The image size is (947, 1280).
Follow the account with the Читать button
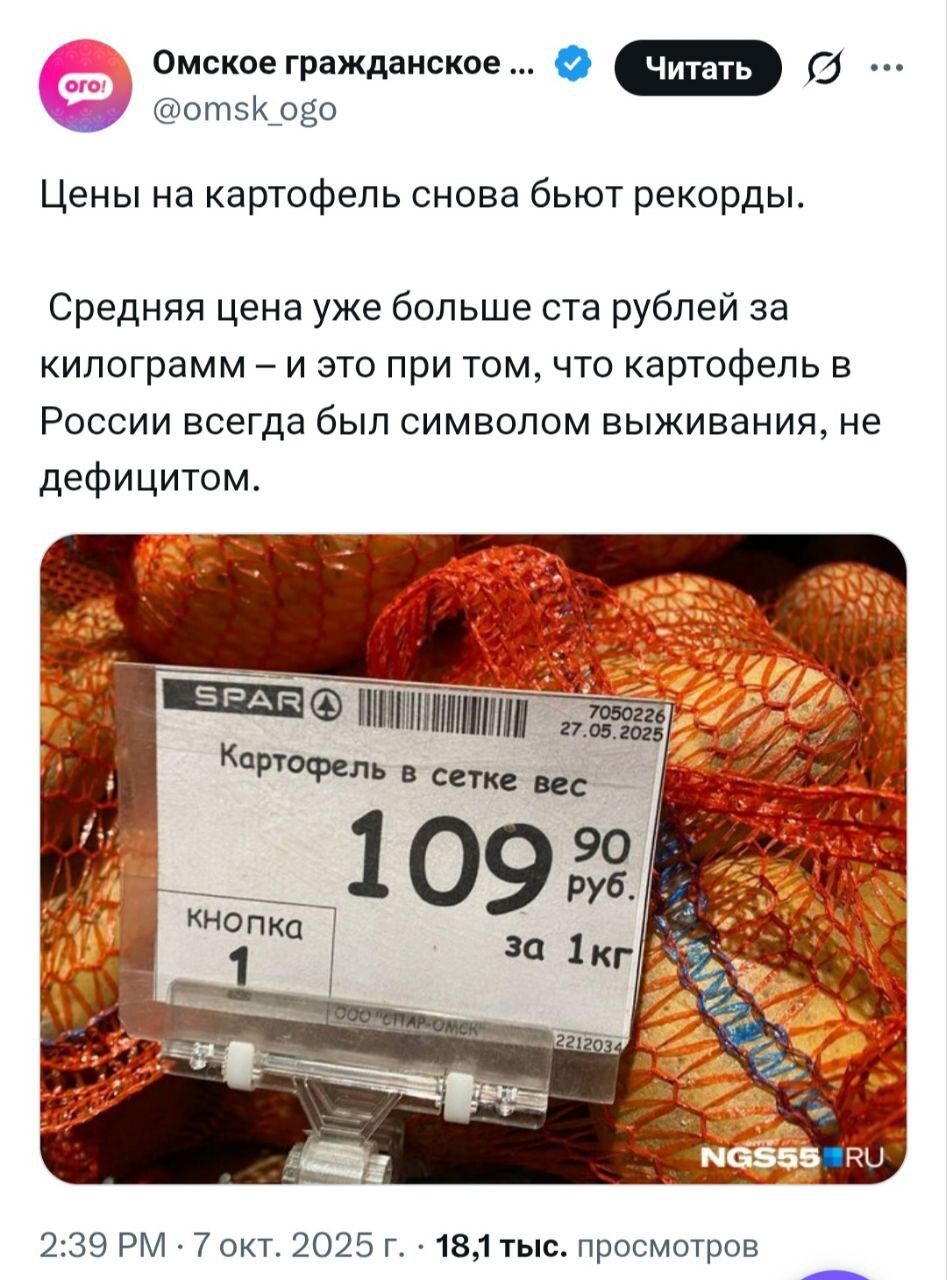point(697,68)
